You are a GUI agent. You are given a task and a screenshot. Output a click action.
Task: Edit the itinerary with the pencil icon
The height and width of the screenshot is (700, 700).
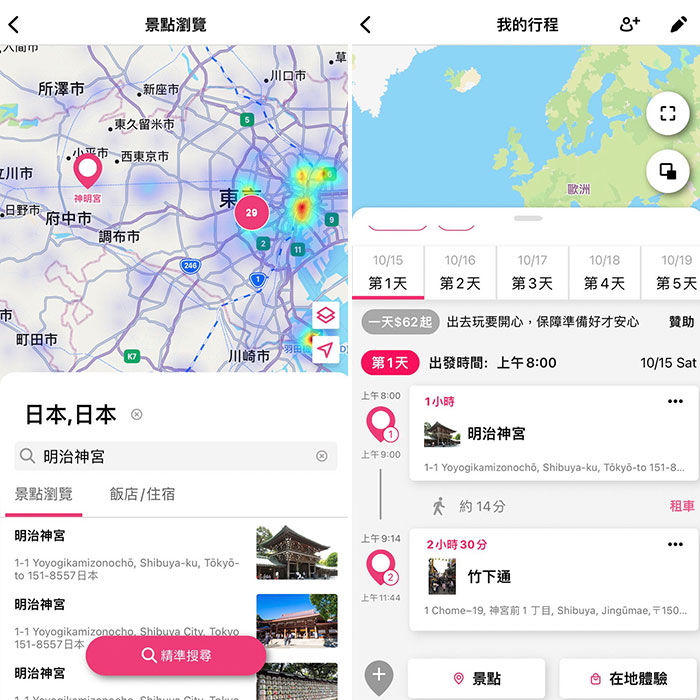pyautogui.click(x=679, y=25)
